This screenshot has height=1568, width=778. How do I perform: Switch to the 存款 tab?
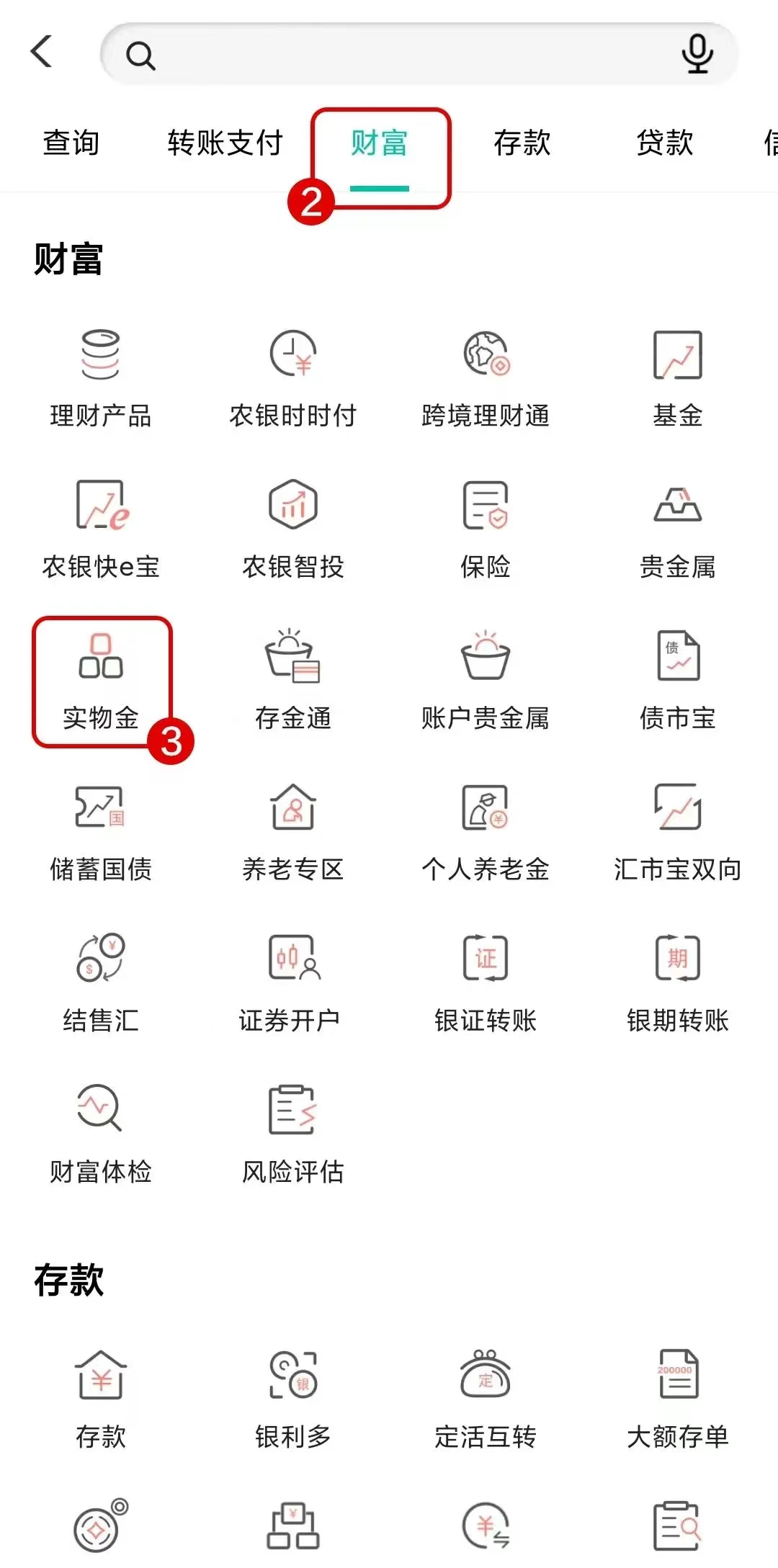pyautogui.click(x=522, y=143)
